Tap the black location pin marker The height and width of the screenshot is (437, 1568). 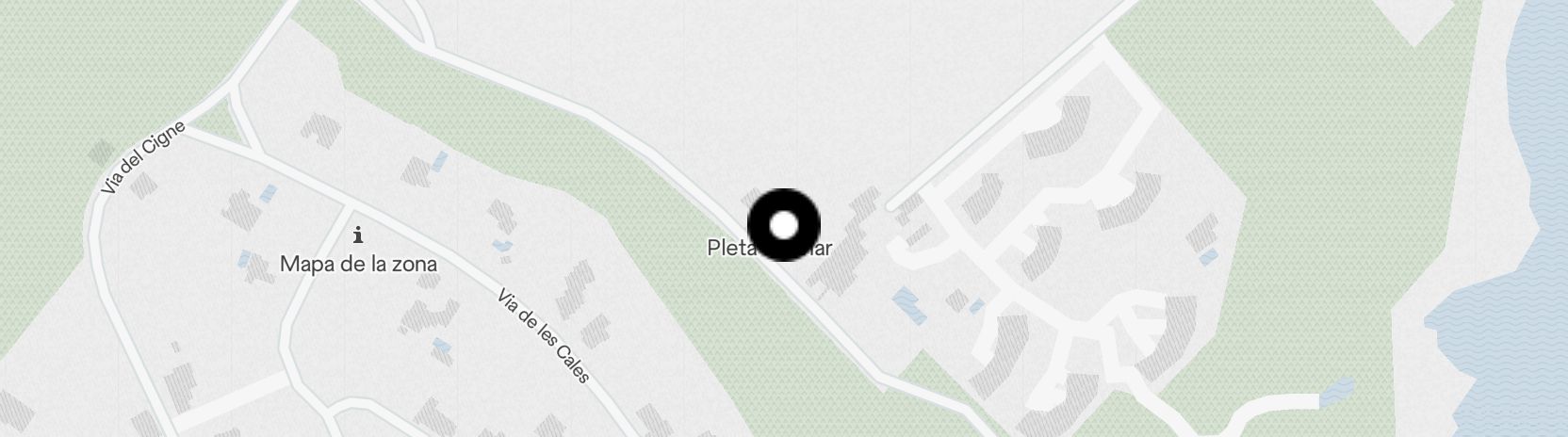click(784, 225)
